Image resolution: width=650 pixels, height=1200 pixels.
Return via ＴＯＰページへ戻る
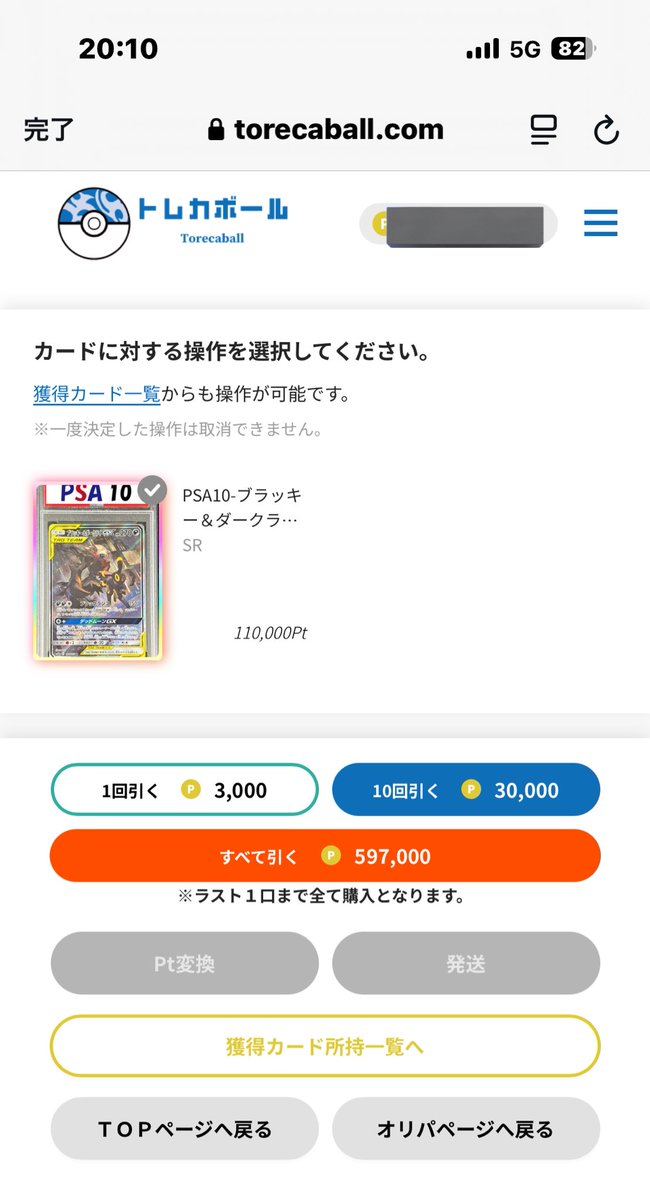pyautogui.click(x=185, y=1129)
